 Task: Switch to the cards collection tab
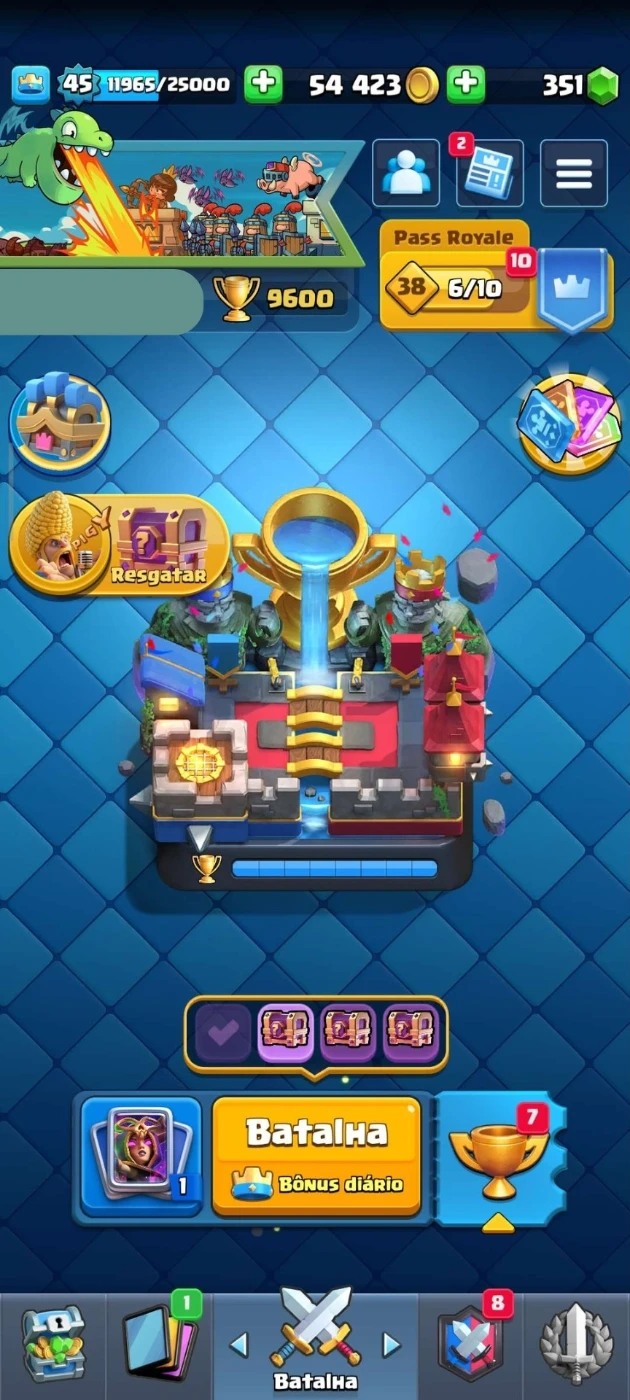[x=159, y=1345]
